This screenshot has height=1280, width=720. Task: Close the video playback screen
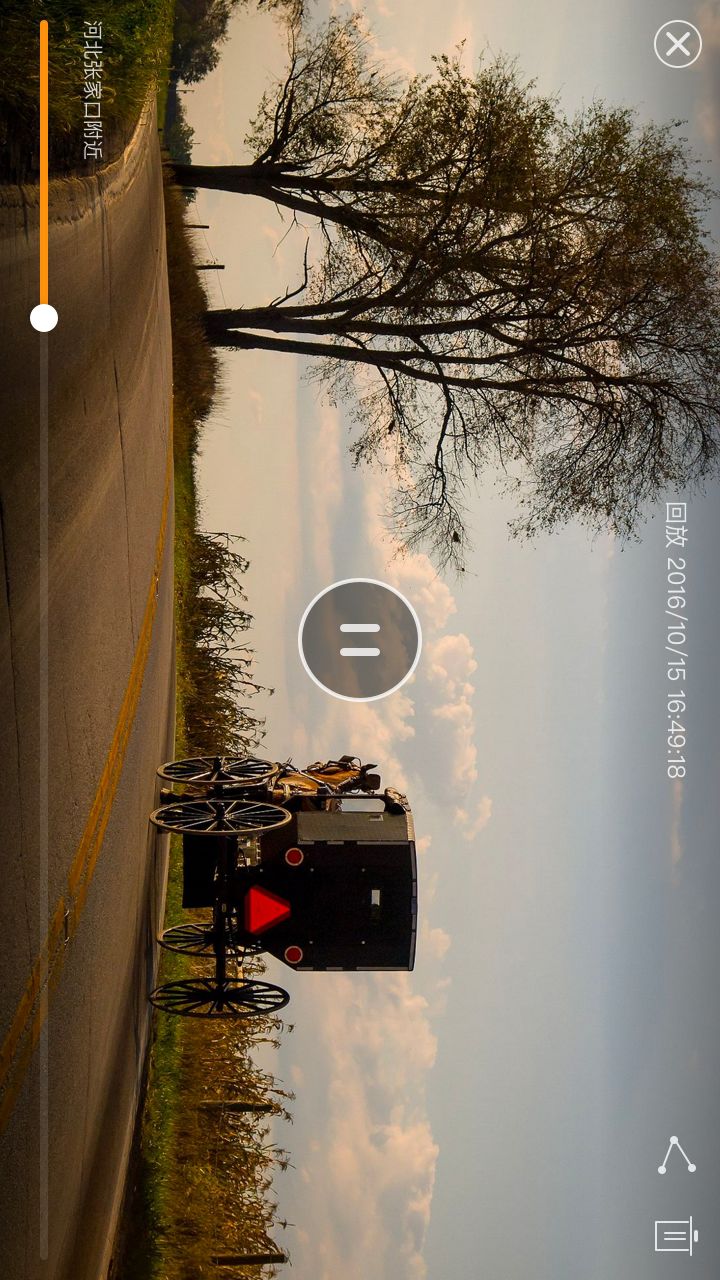677,44
